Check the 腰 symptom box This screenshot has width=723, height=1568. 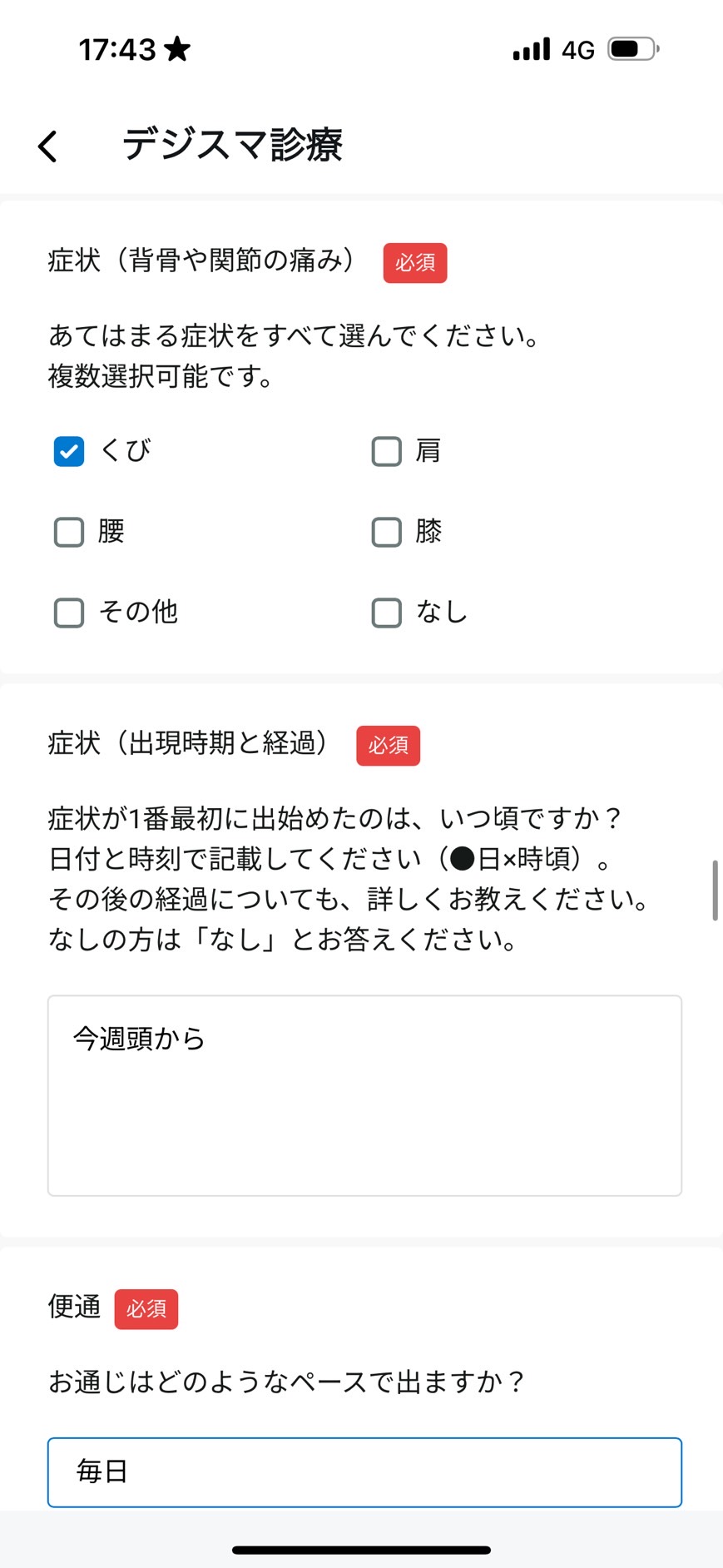pyautogui.click(x=69, y=532)
